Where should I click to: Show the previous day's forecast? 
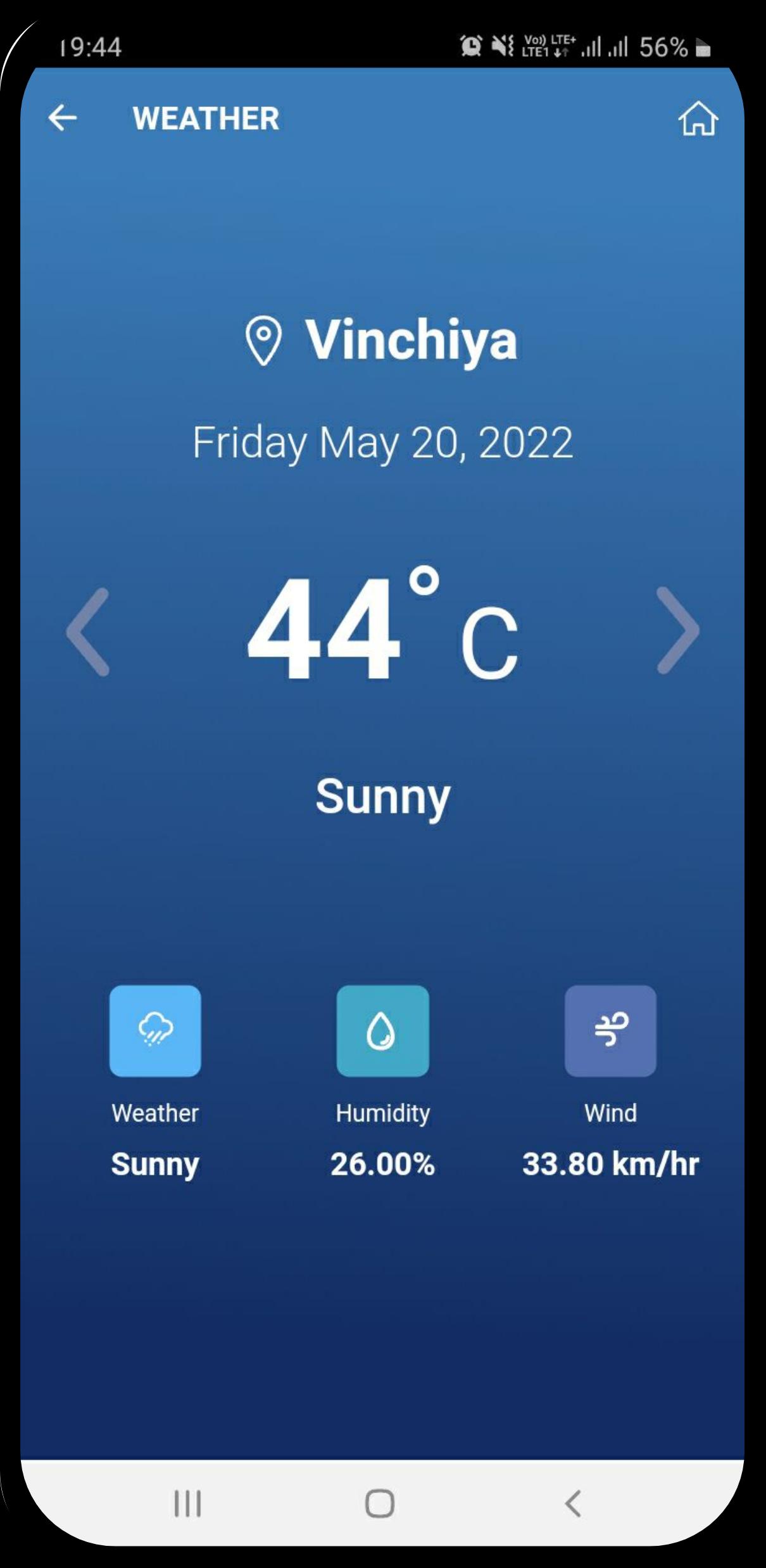coord(88,631)
